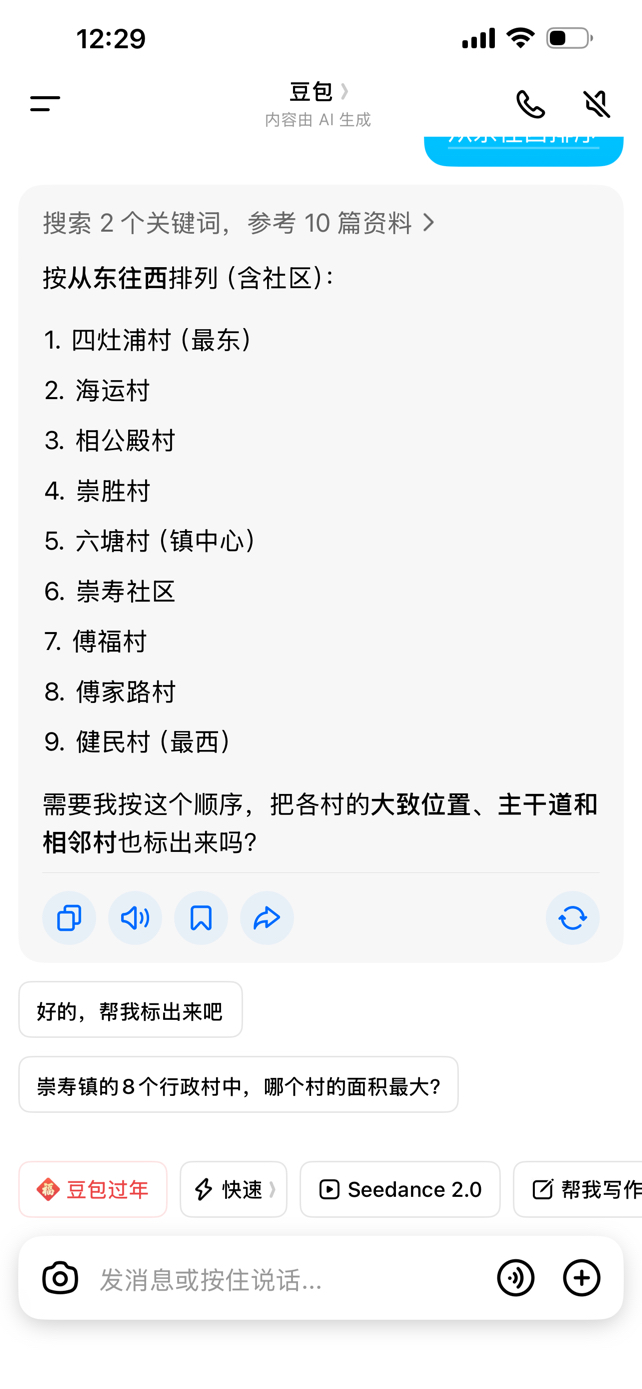
Task: Expand the 10 referenced search sources
Action: (x=238, y=223)
